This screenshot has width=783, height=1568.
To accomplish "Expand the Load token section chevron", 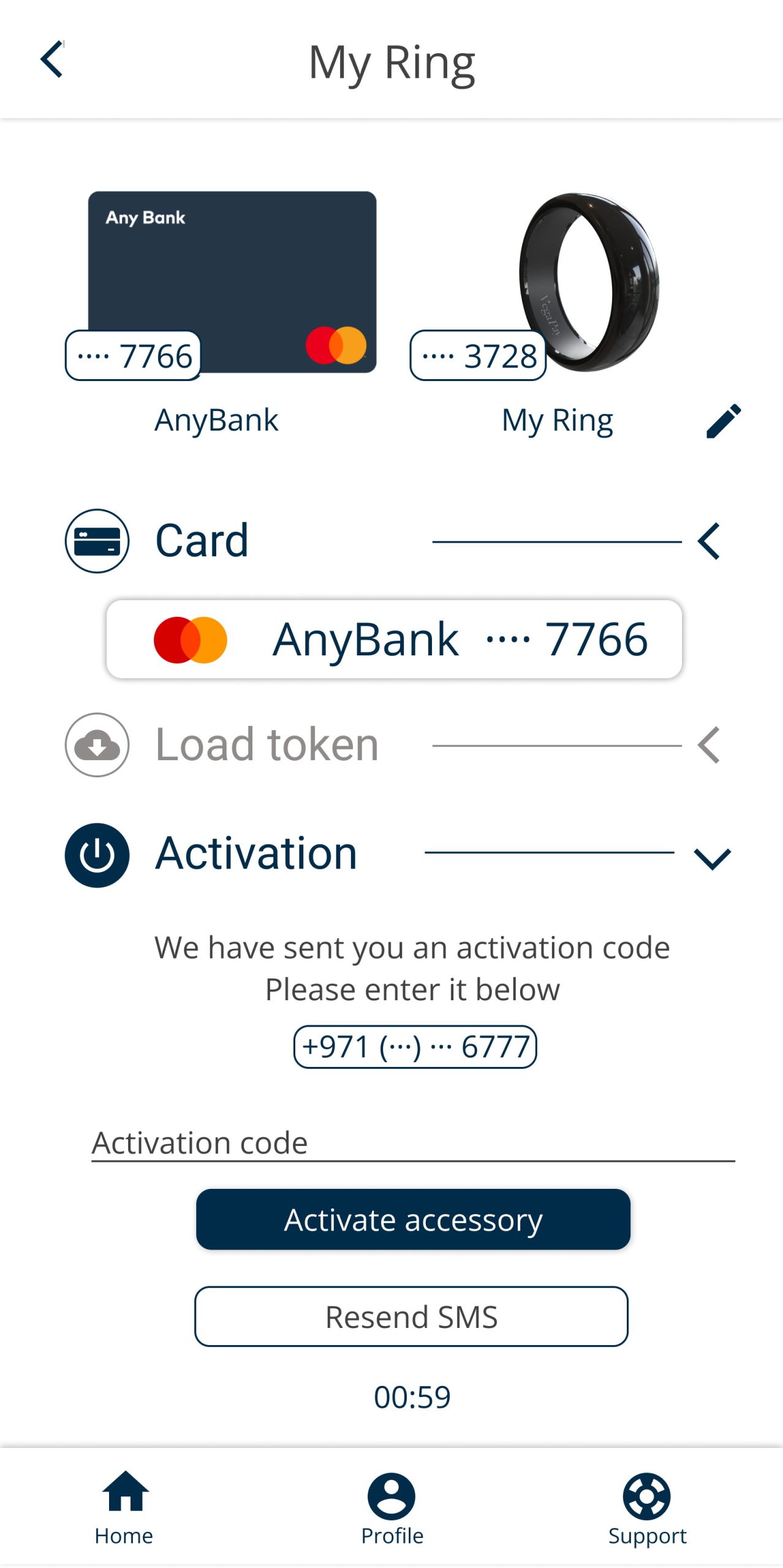I will tap(709, 746).
